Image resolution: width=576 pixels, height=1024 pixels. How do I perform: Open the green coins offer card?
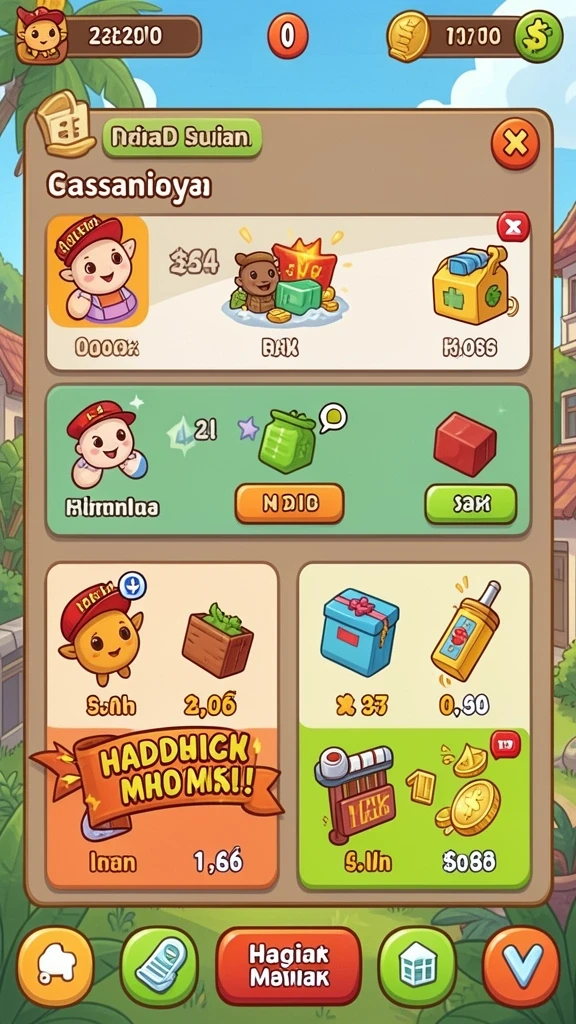click(x=414, y=808)
